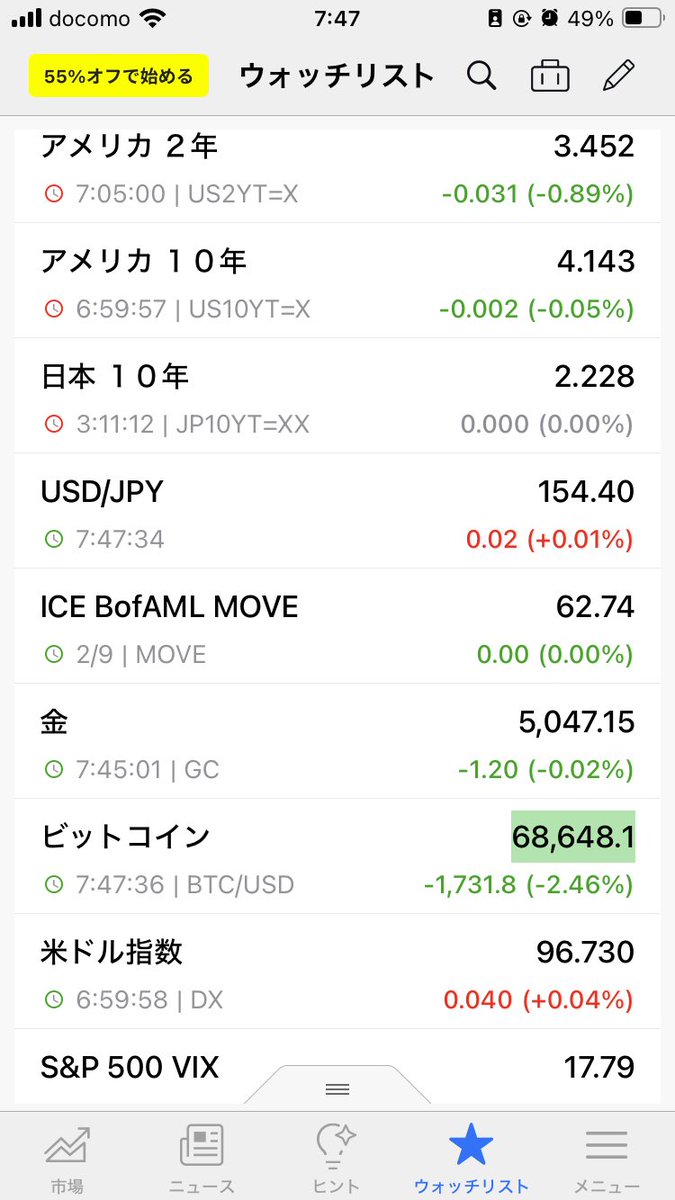Expand the bottom drawer handle
Viewport: 675px width, 1200px height.
pyautogui.click(x=337, y=1088)
